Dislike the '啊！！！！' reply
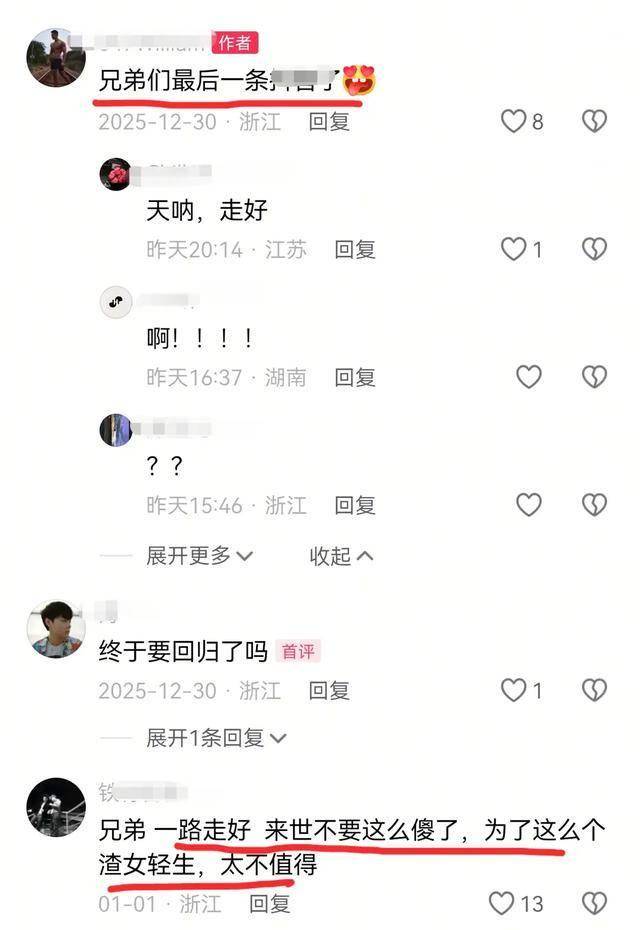This screenshot has height=930, width=640. pos(594,377)
